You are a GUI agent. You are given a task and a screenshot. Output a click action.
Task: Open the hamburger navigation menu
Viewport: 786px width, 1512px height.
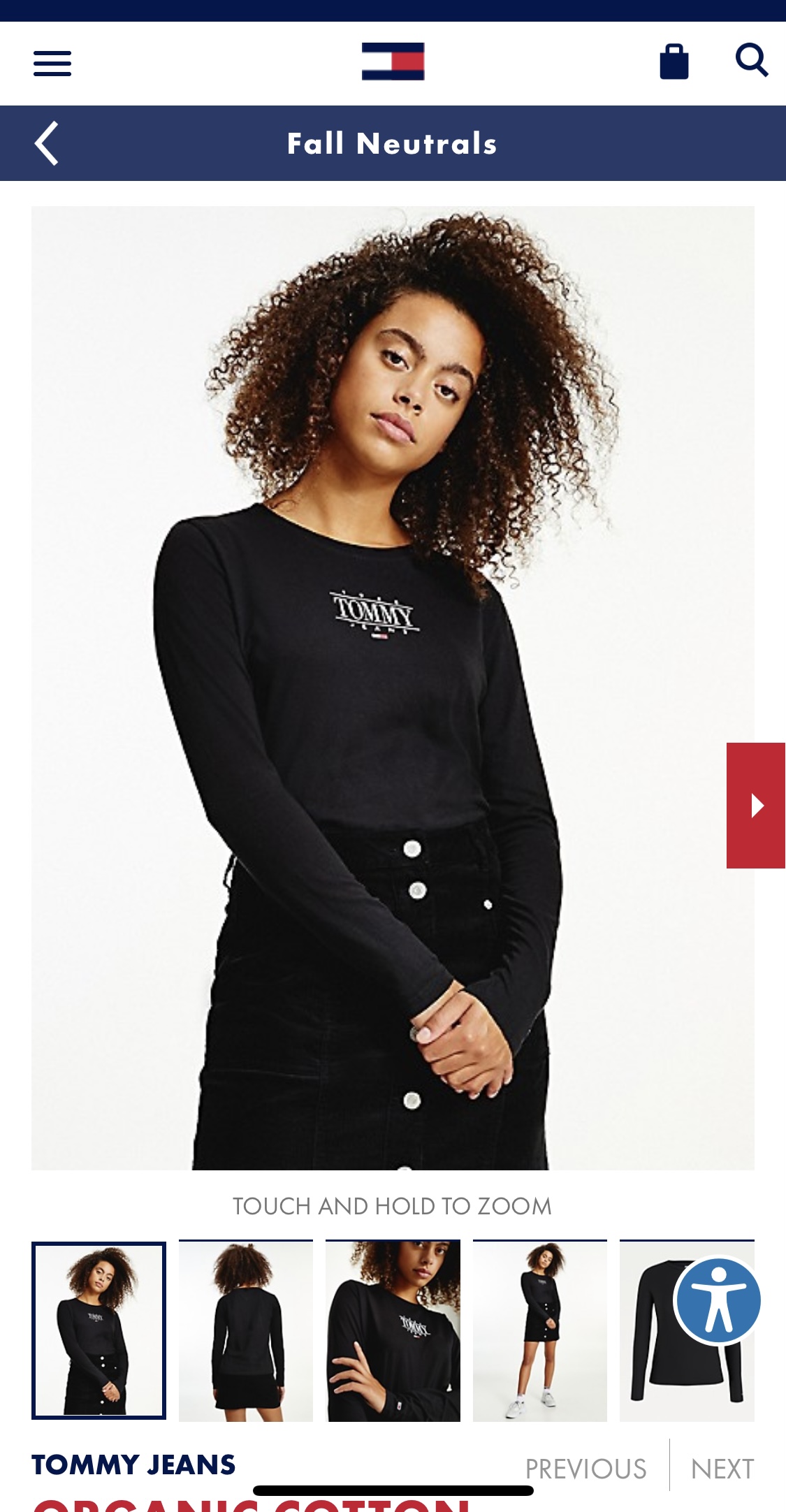click(x=52, y=64)
